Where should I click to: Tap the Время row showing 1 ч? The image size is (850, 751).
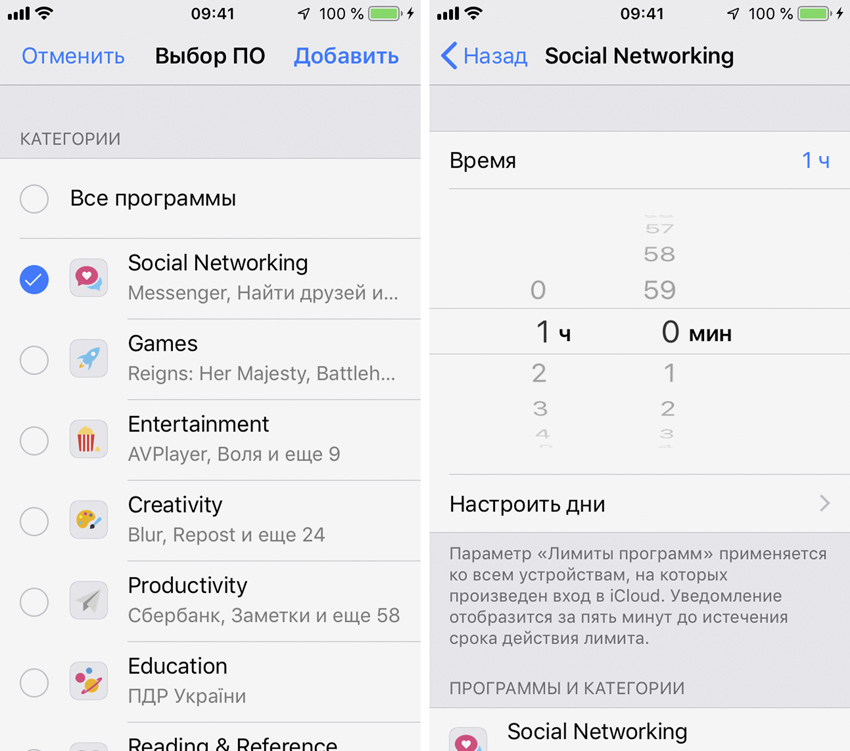coord(639,160)
